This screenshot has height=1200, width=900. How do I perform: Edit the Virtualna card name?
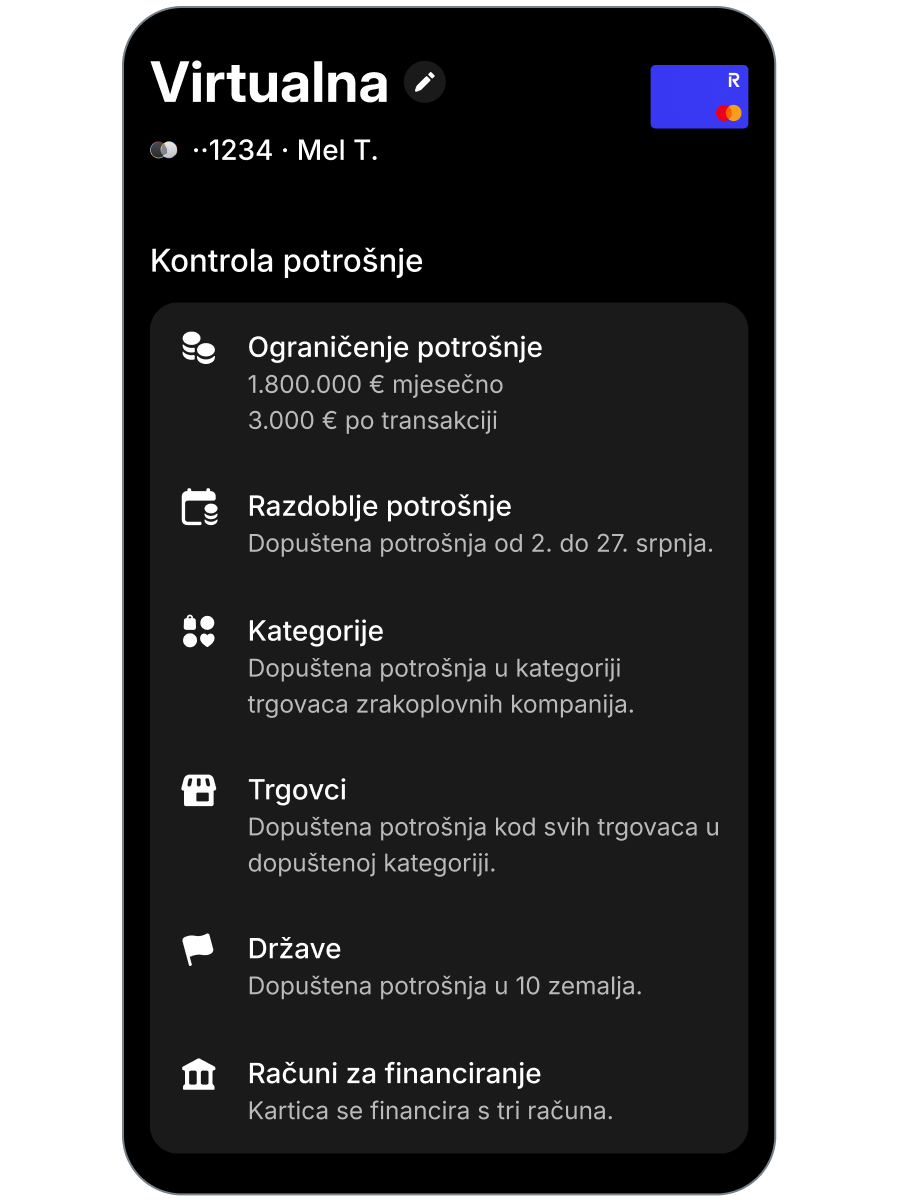coord(425,82)
